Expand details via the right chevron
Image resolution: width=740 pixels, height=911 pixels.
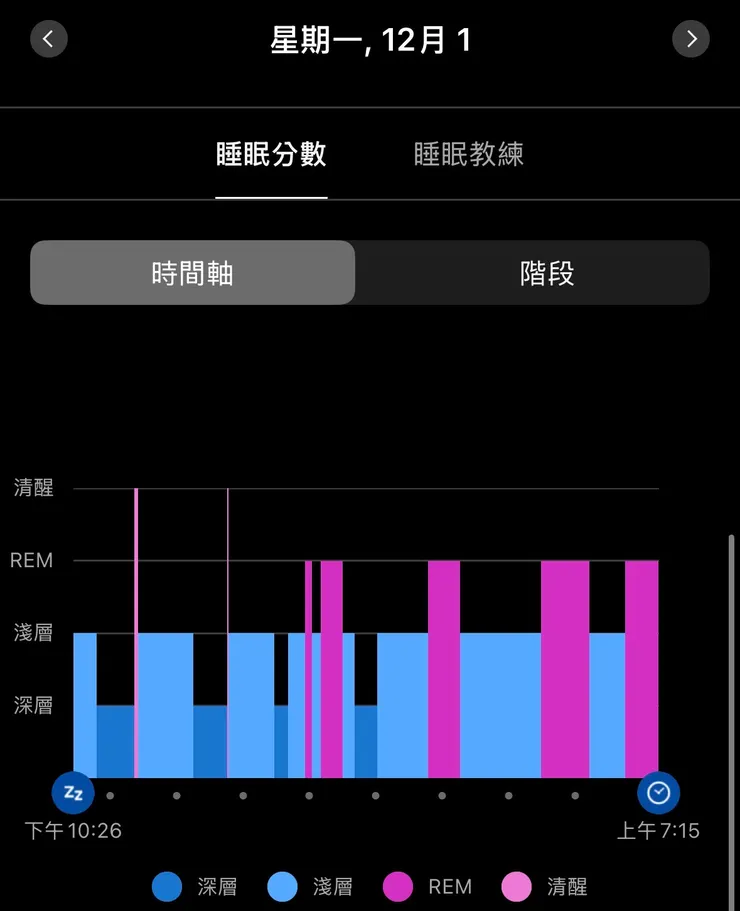click(x=691, y=39)
